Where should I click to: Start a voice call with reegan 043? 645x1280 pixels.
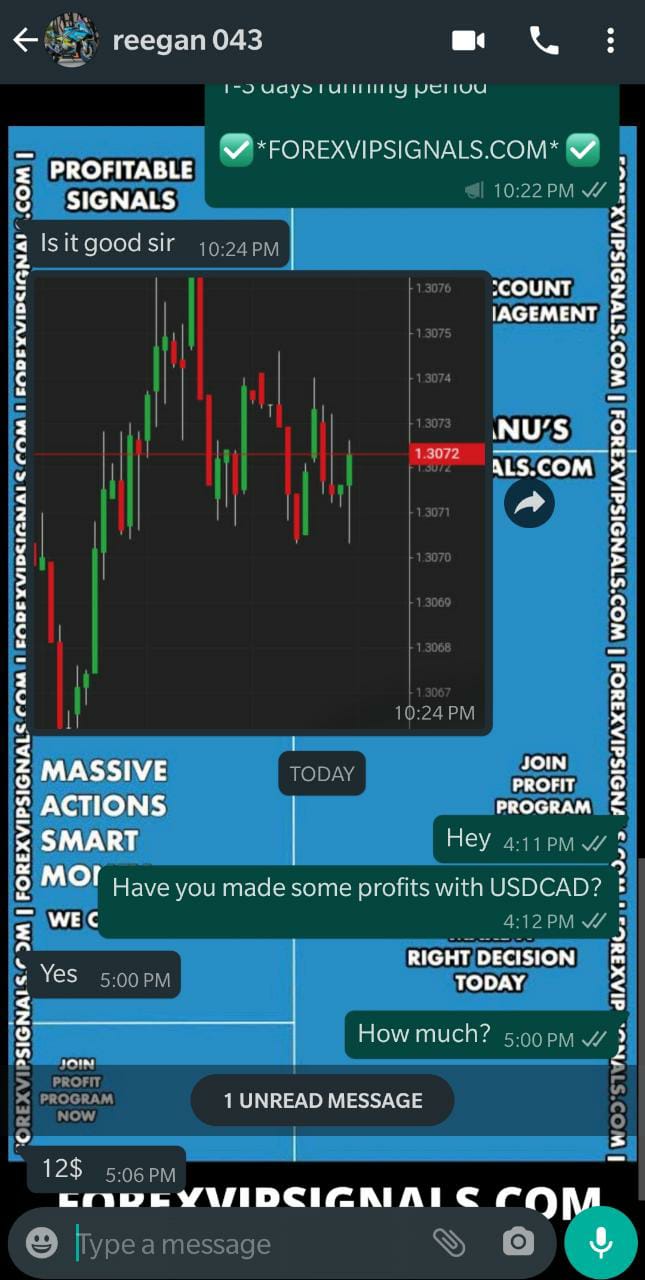pyautogui.click(x=544, y=41)
